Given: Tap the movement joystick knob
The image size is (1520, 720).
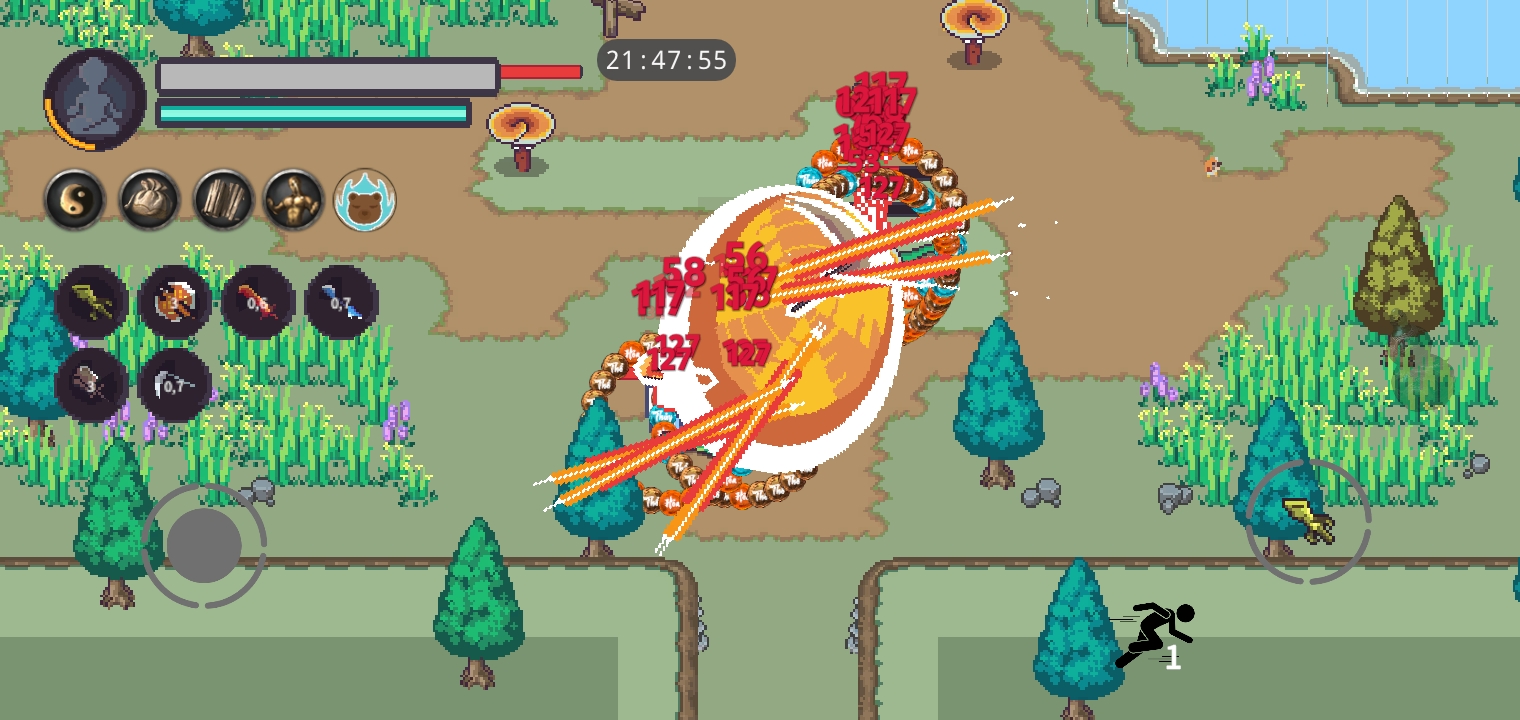Looking at the screenshot, I should click(204, 546).
